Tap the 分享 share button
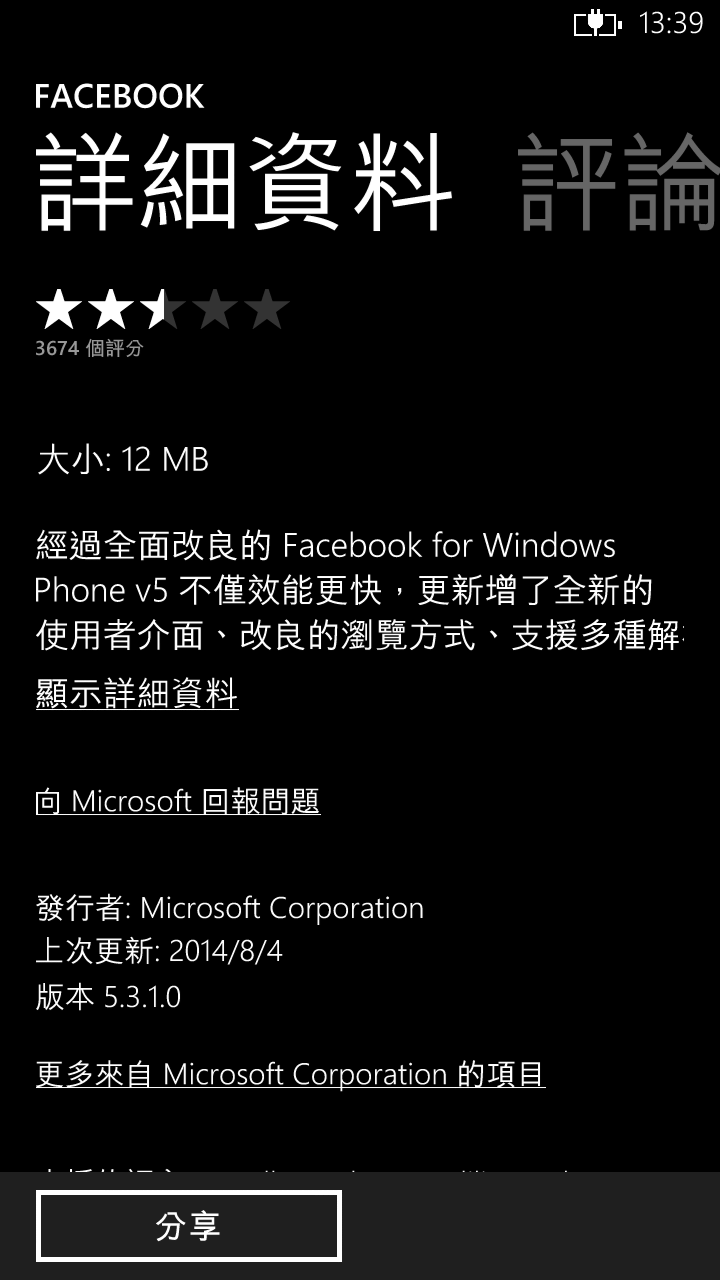The height and width of the screenshot is (1280, 720). (188, 1225)
